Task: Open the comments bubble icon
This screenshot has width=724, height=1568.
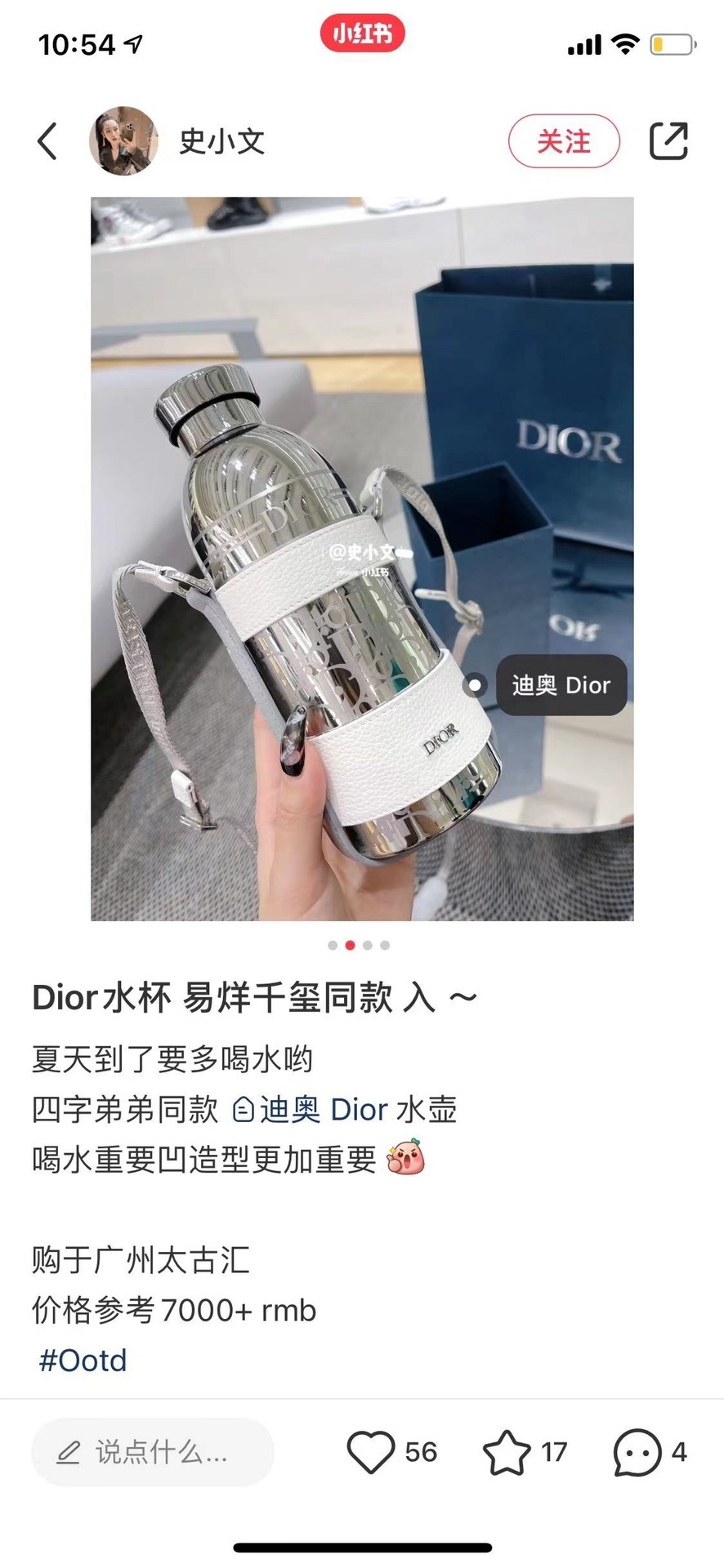Action: coord(637,1452)
